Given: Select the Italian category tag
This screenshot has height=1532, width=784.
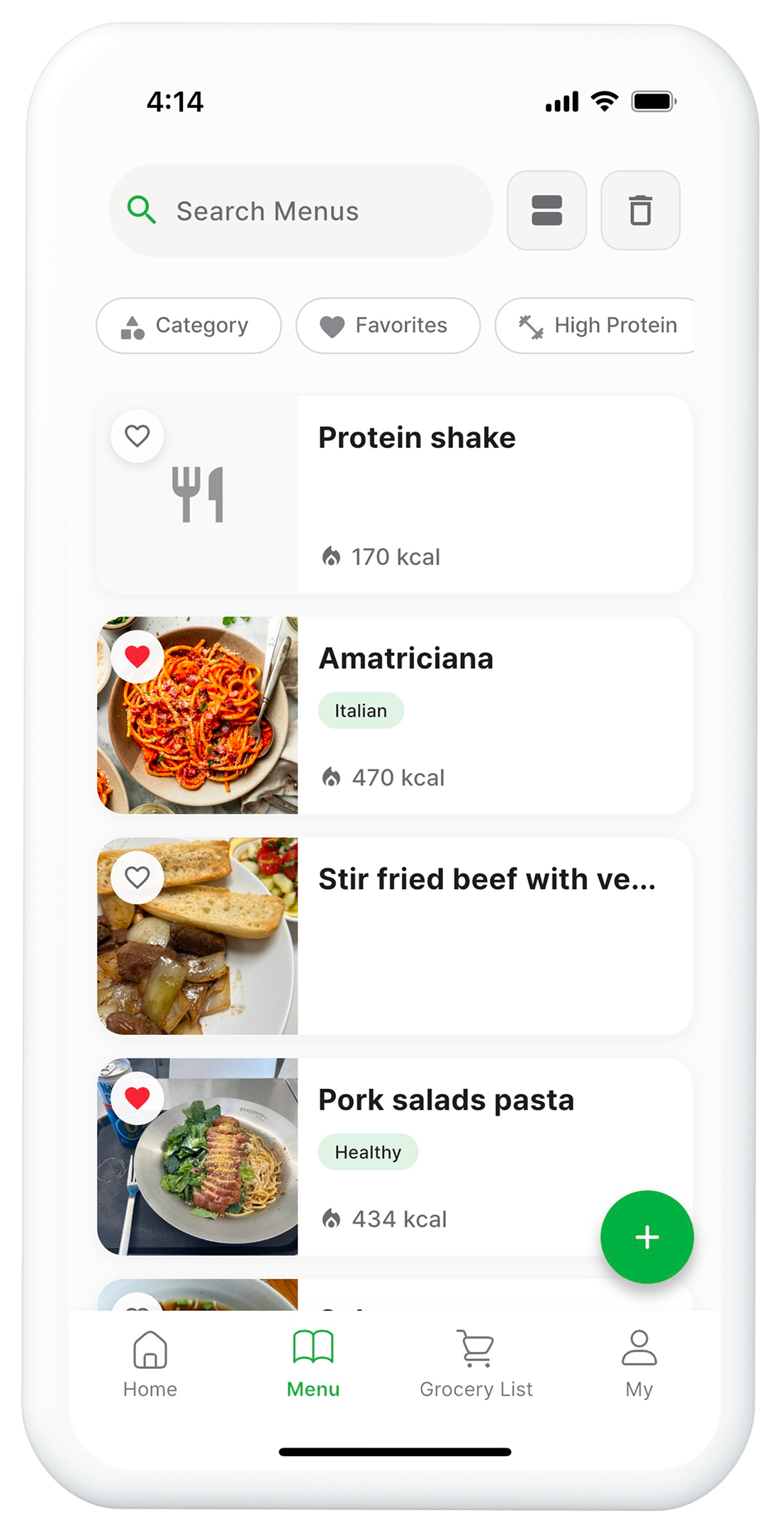Looking at the screenshot, I should (x=361, y=710).
